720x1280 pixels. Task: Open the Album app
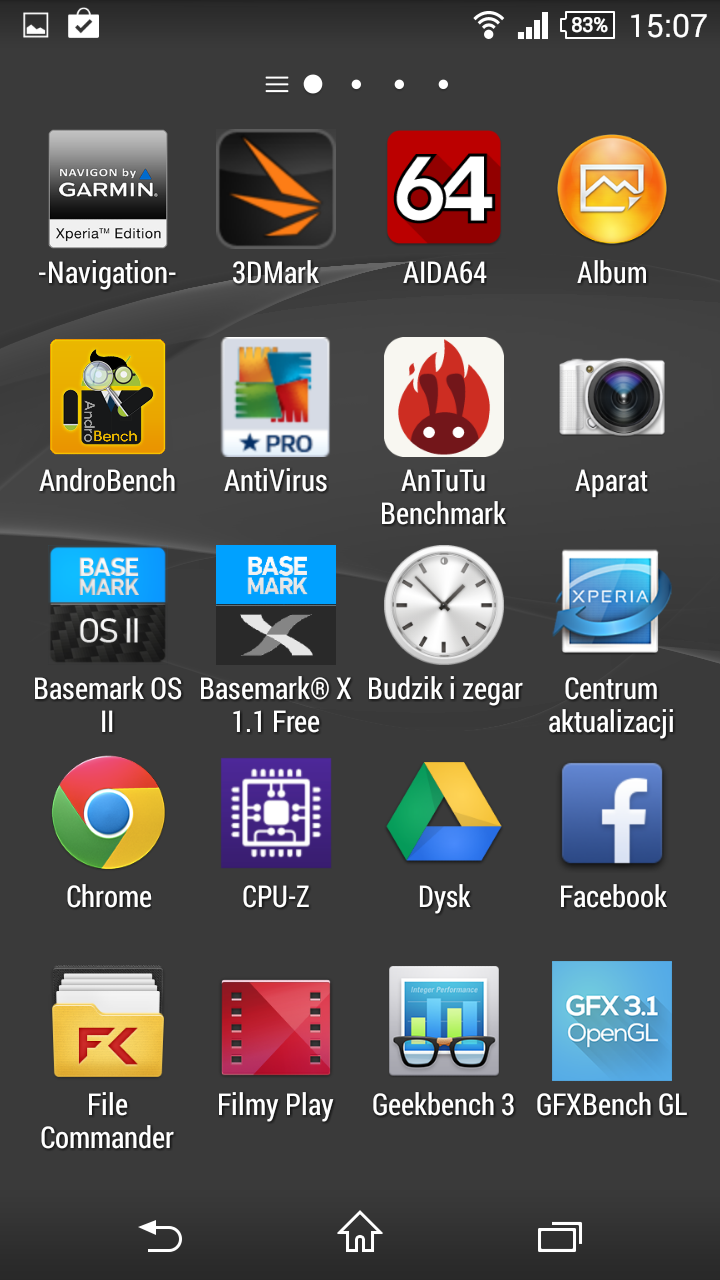[x=612, y=190]
